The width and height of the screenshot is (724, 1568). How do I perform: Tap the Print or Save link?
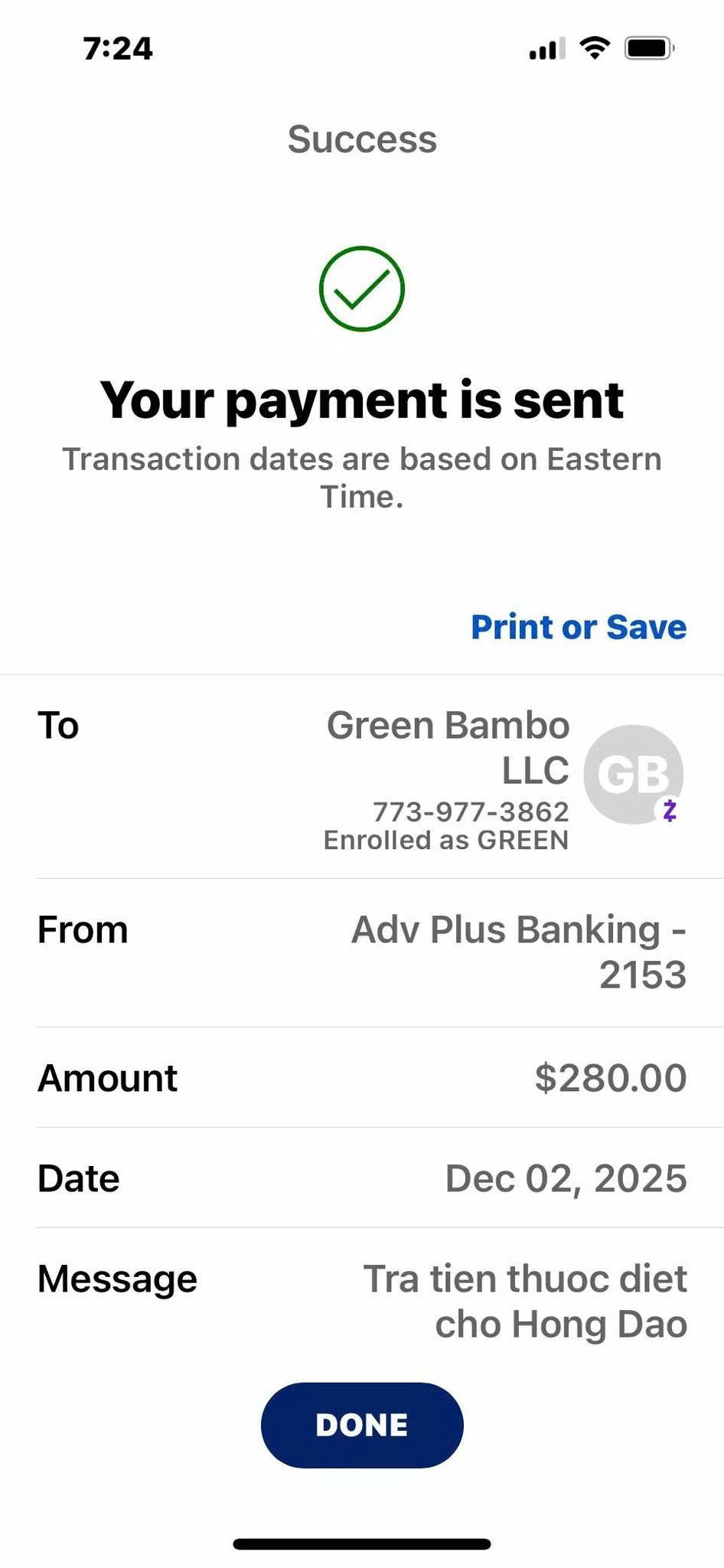coord(579,627)
